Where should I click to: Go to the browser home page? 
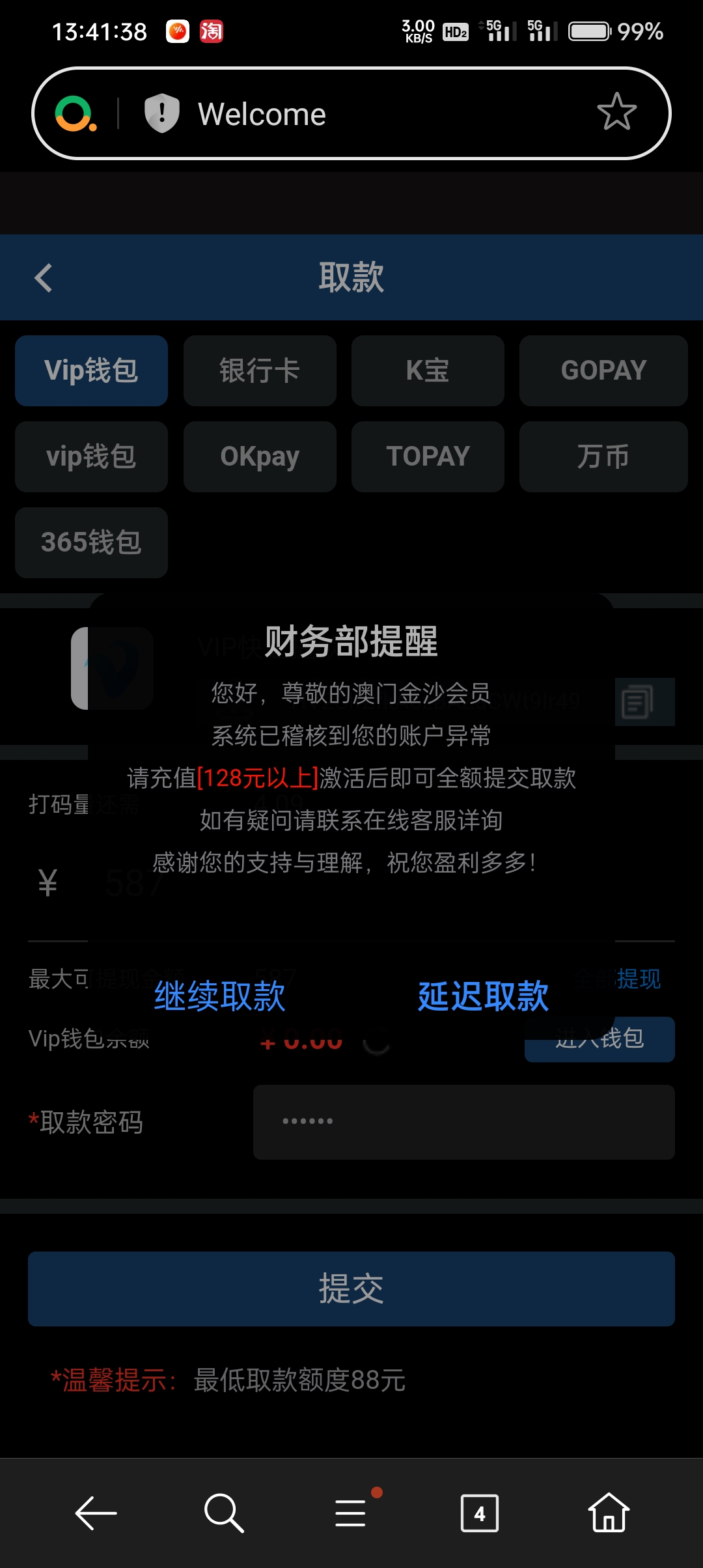click(x=608, y=1513)
